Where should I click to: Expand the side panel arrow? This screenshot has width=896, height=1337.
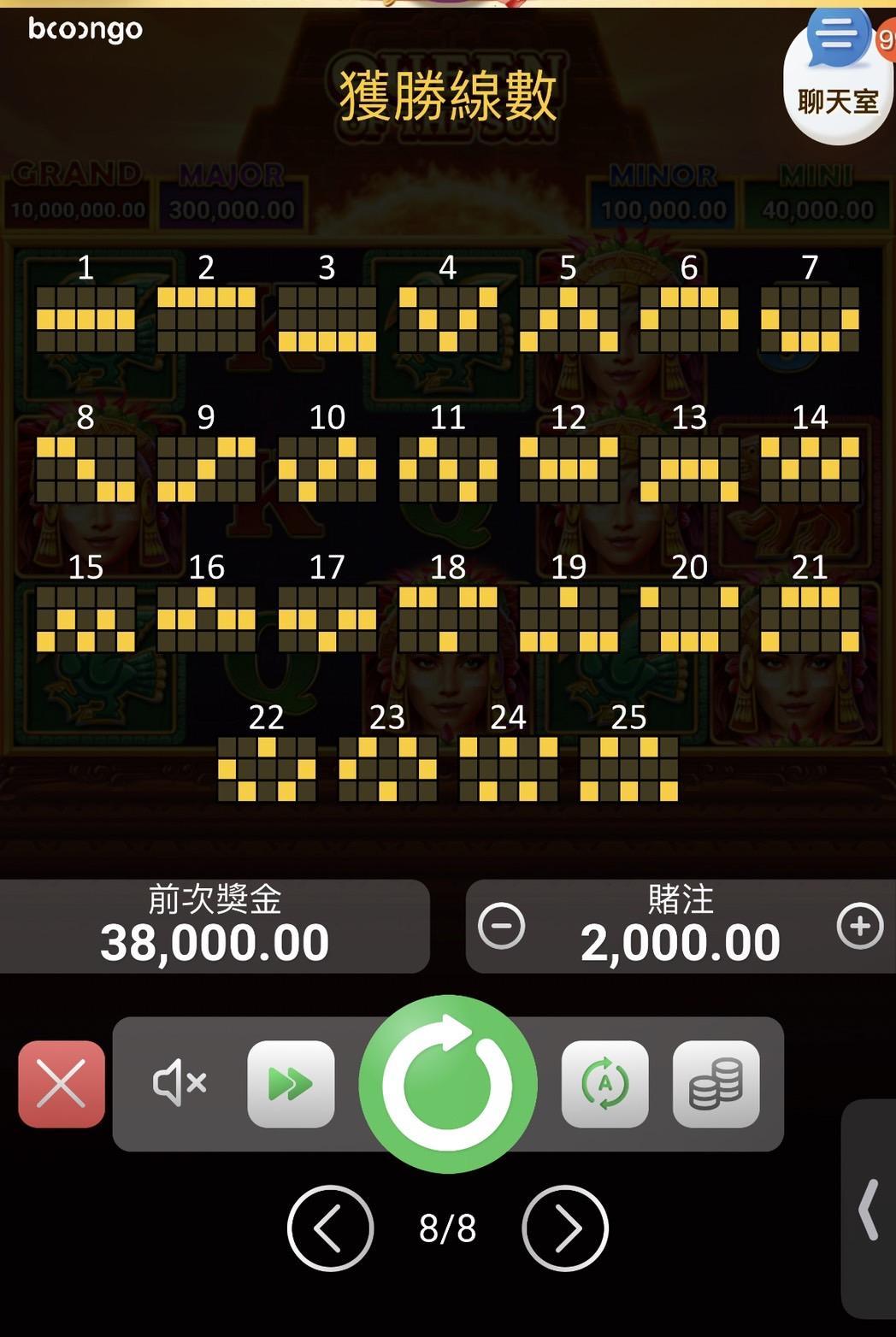coord(869,1209)
